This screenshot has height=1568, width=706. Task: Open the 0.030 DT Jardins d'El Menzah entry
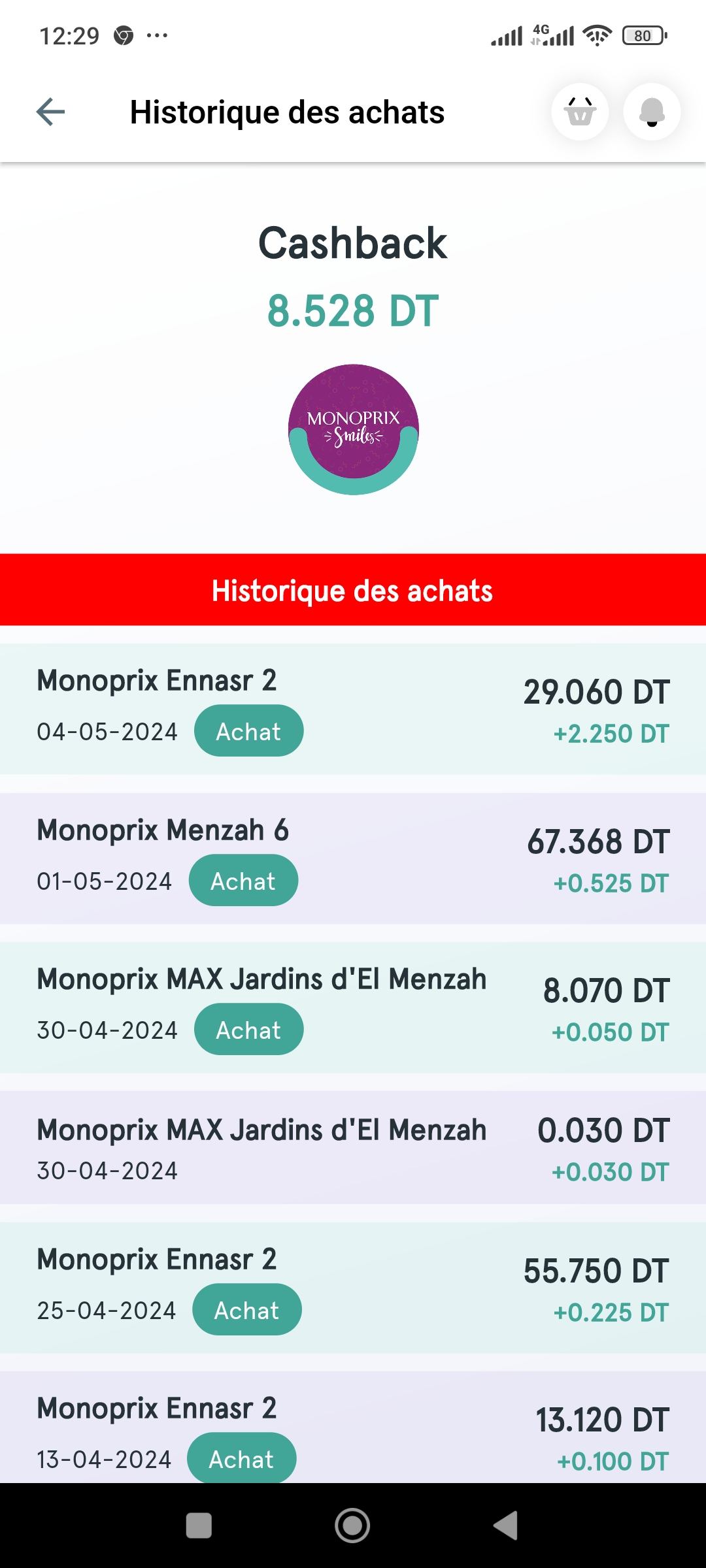353,1148
